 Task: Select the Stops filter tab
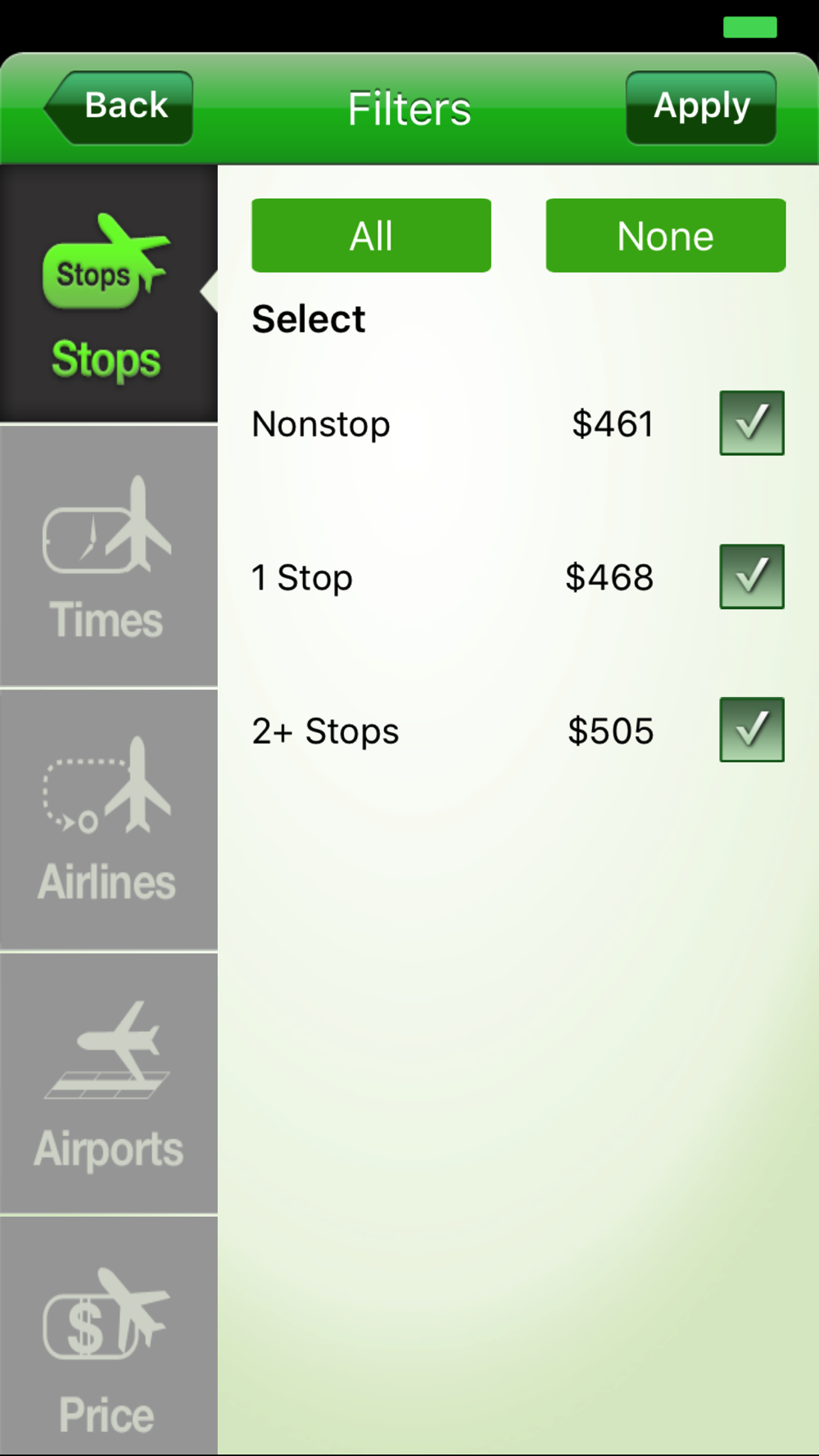click(x=108, y=294)
